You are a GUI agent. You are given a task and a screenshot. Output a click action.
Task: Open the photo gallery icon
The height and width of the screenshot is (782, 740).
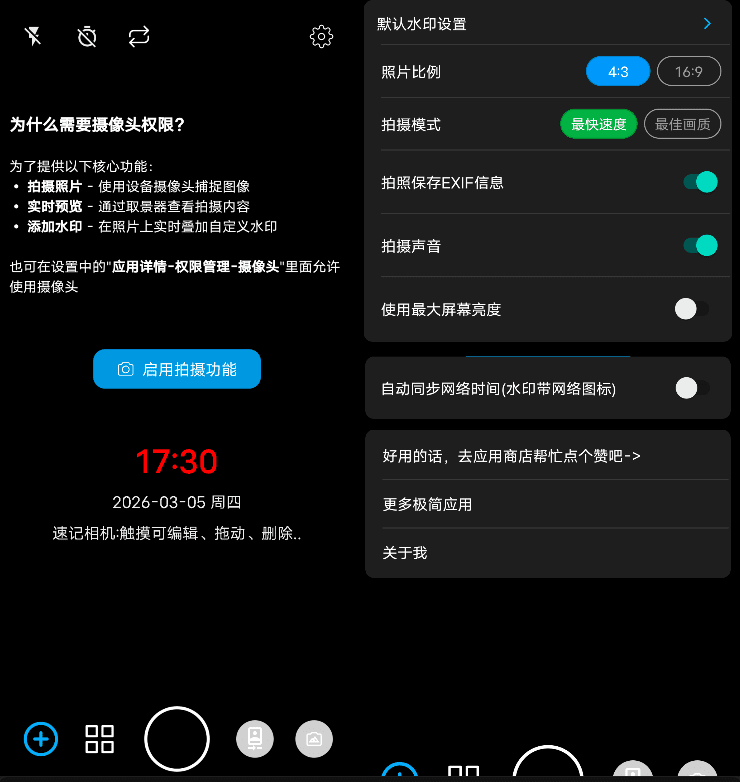tap(314, 740)
